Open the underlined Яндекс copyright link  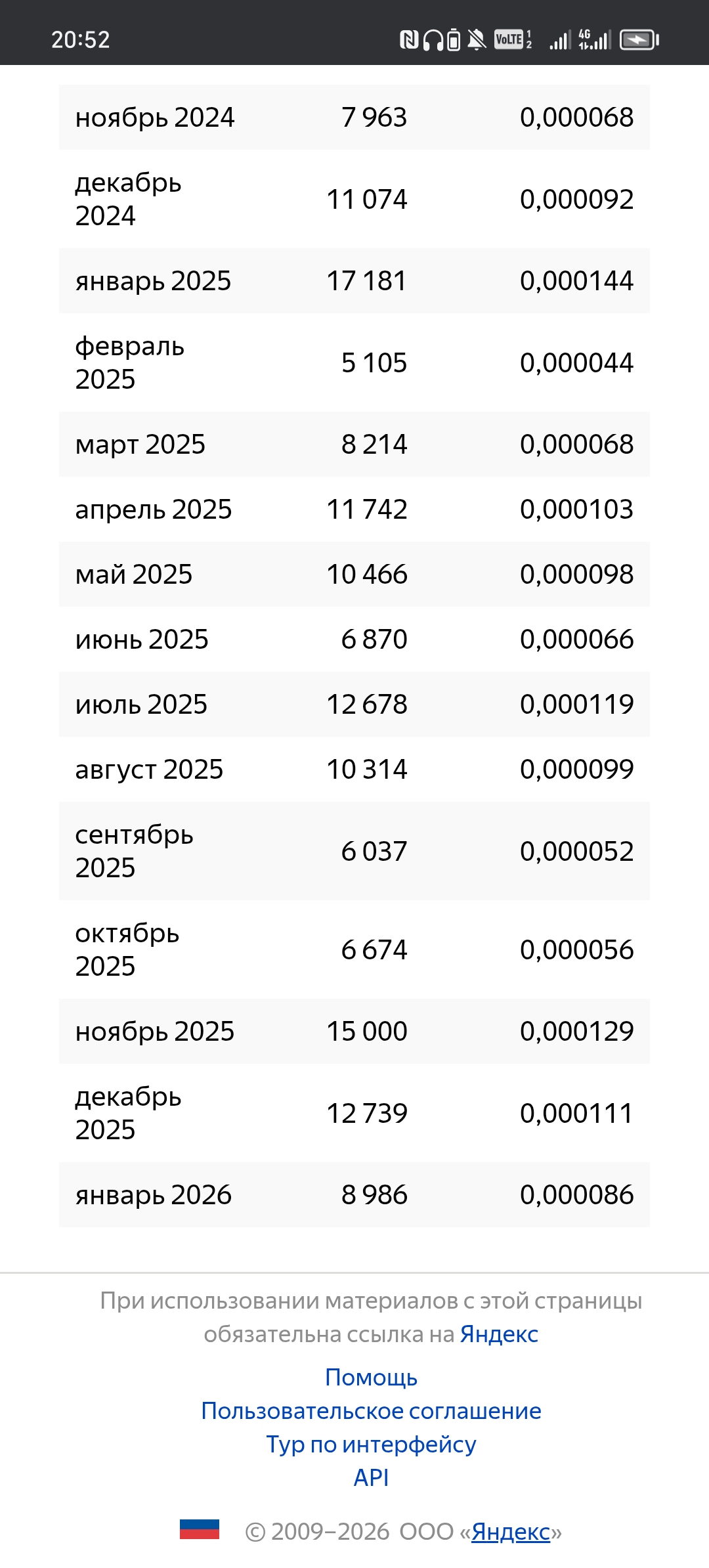point(510,1532)
